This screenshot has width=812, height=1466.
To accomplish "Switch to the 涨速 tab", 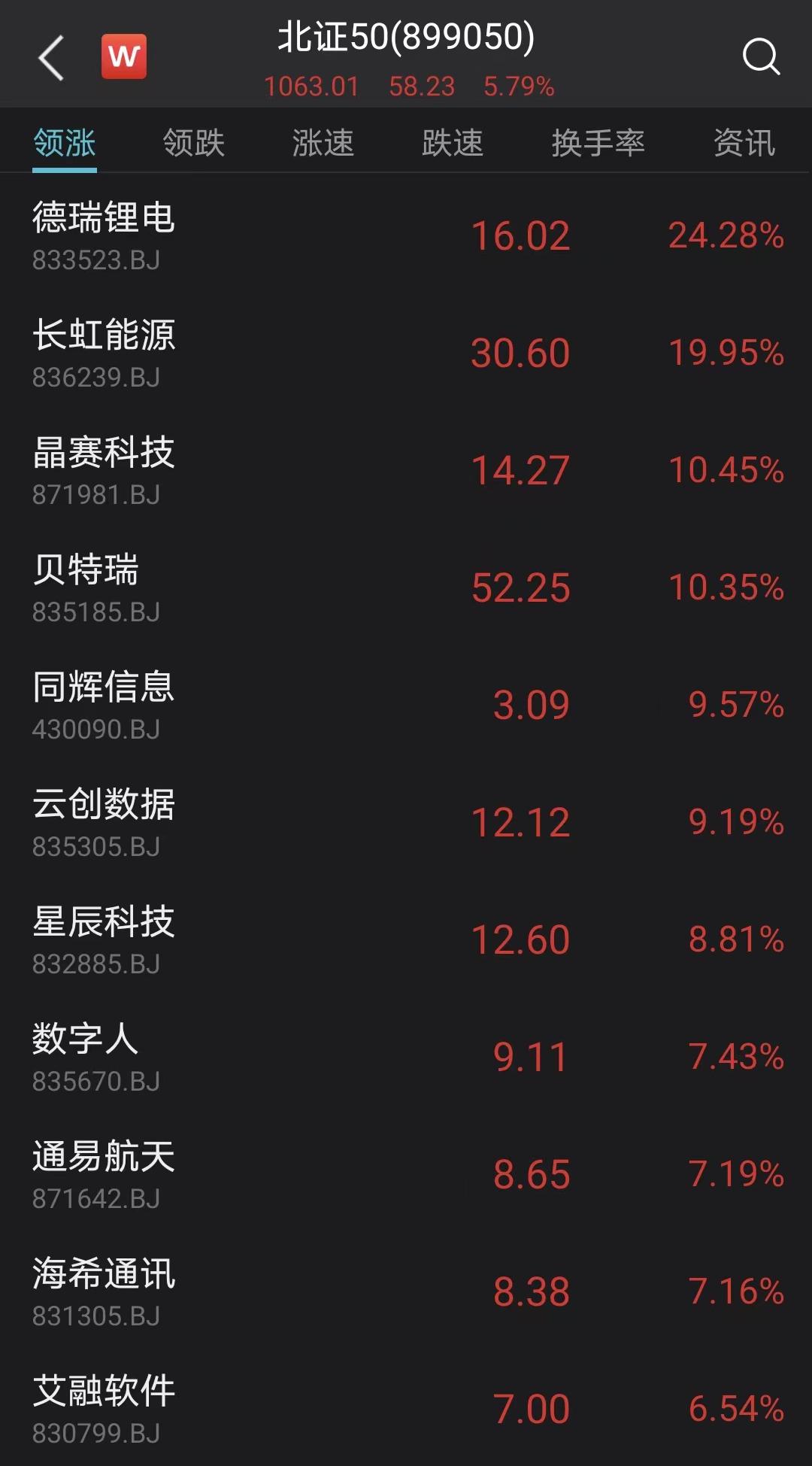I will (323, 143).
